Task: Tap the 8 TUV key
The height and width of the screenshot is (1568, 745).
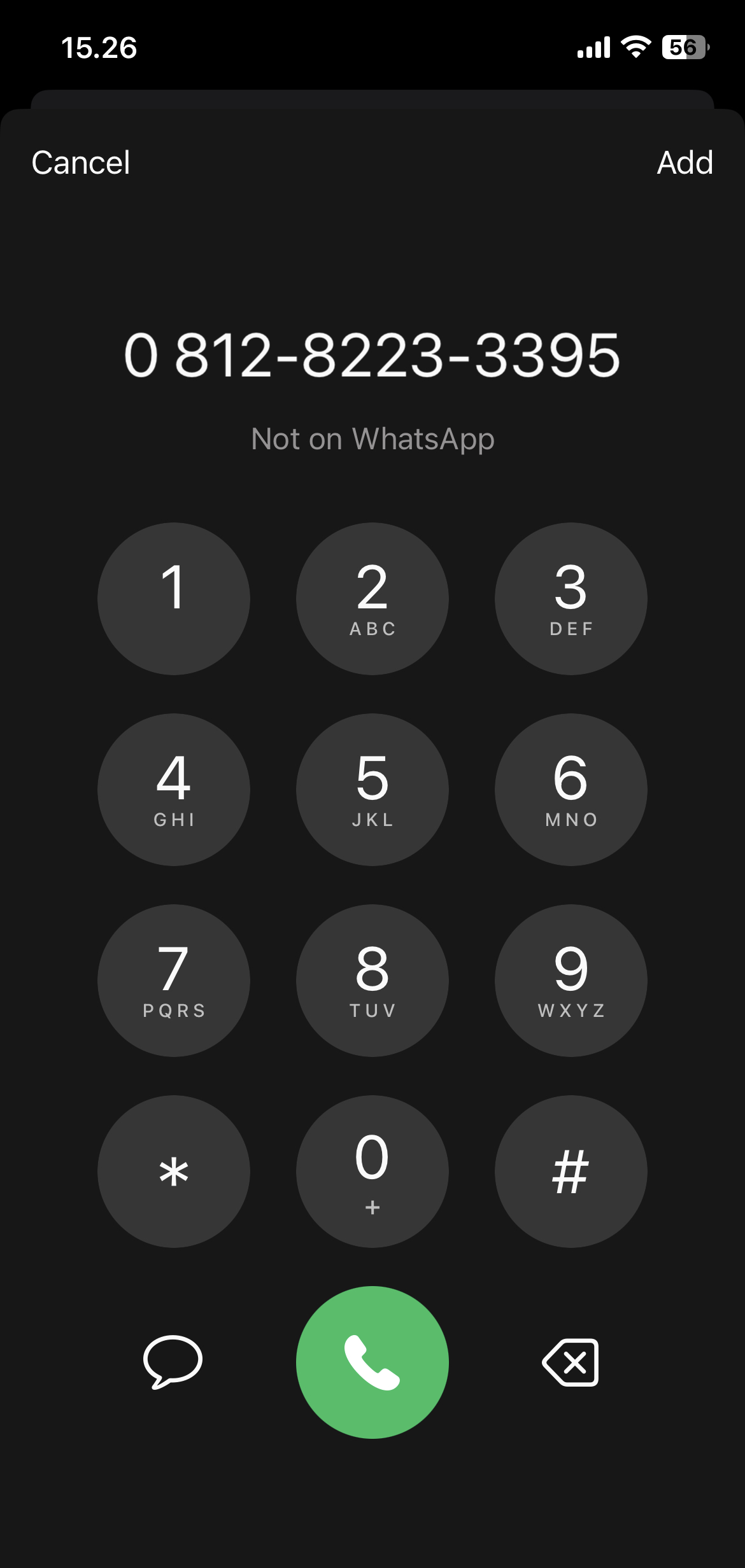Action: (372, 980)
